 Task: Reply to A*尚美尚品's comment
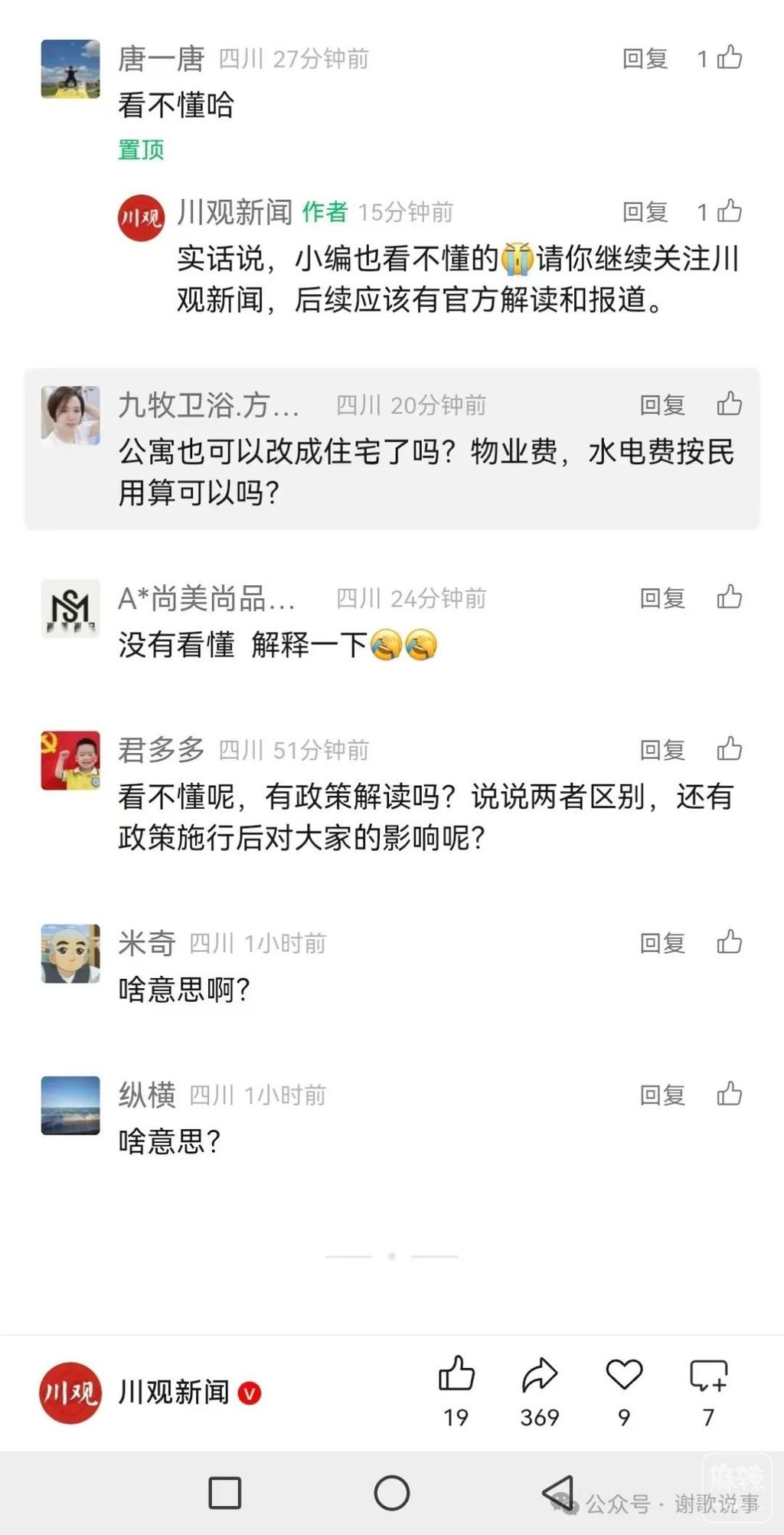[662, 598]
